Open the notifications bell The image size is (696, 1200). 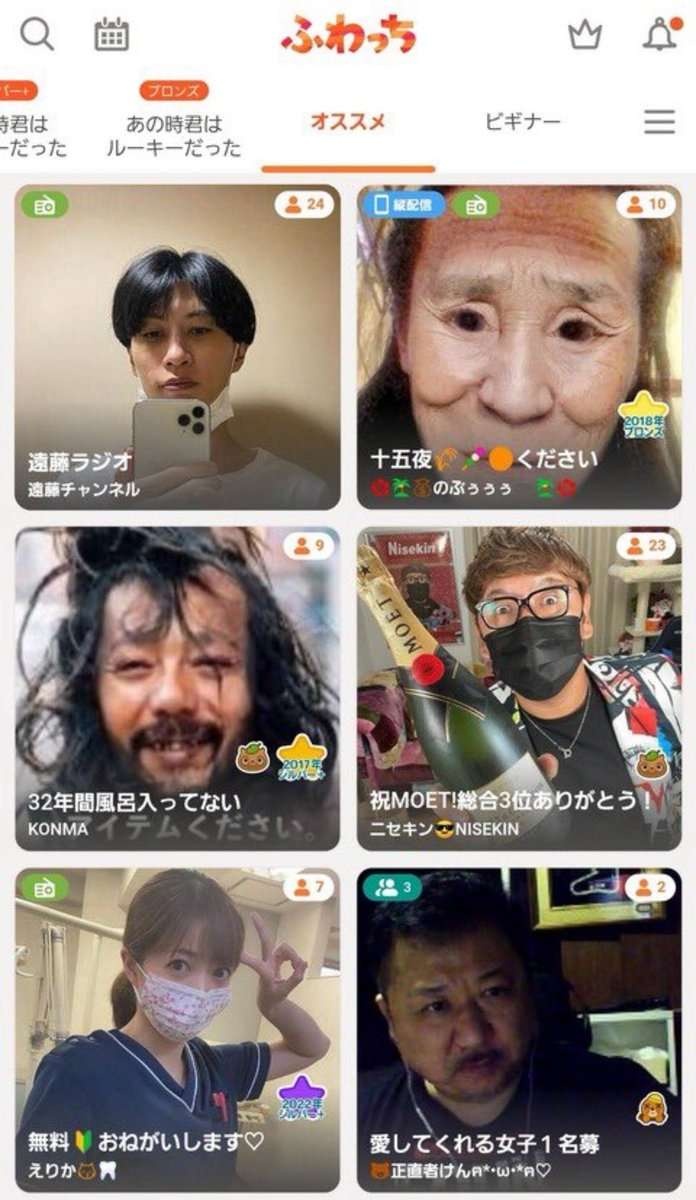tap(660, 34)
